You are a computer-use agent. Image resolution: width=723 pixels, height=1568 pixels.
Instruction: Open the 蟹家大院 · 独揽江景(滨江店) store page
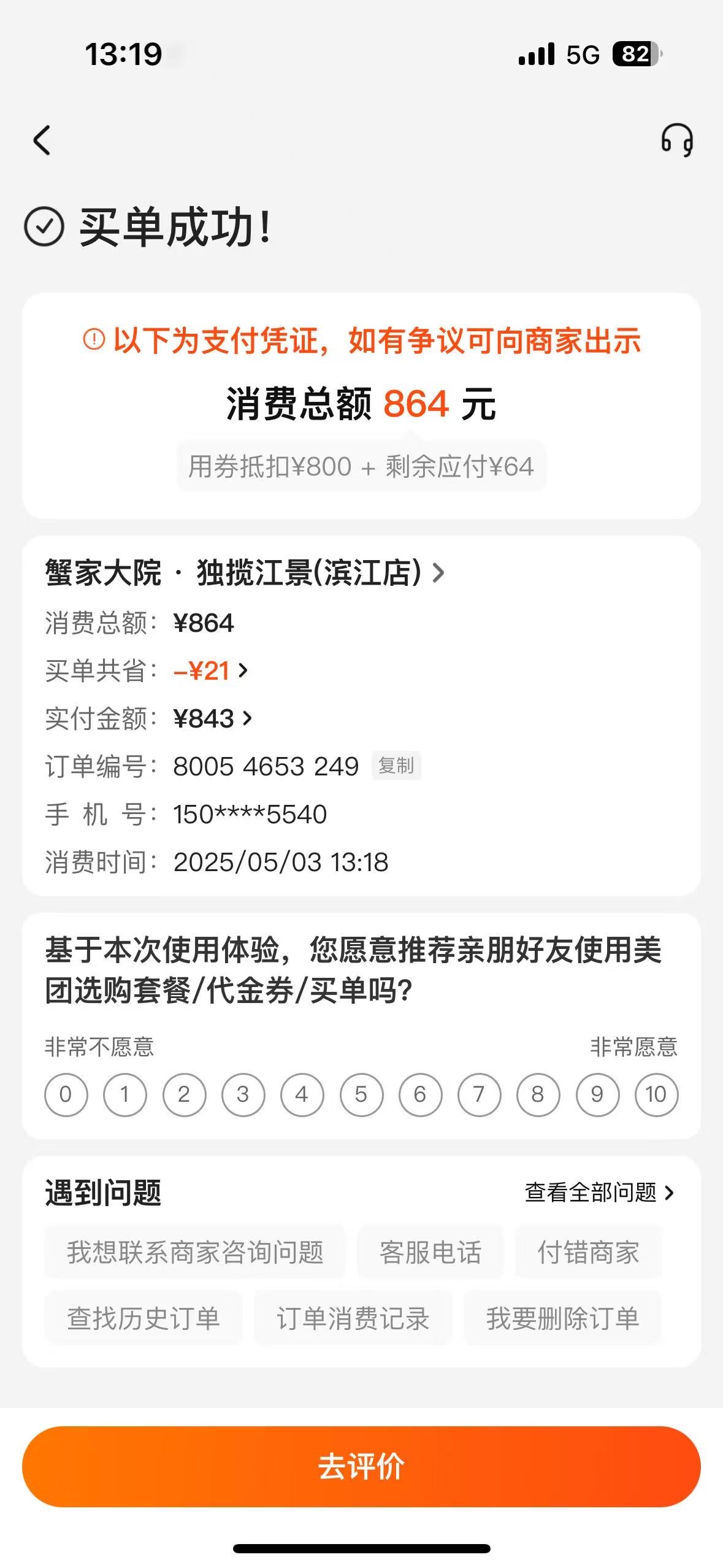(x=245, y=573)
